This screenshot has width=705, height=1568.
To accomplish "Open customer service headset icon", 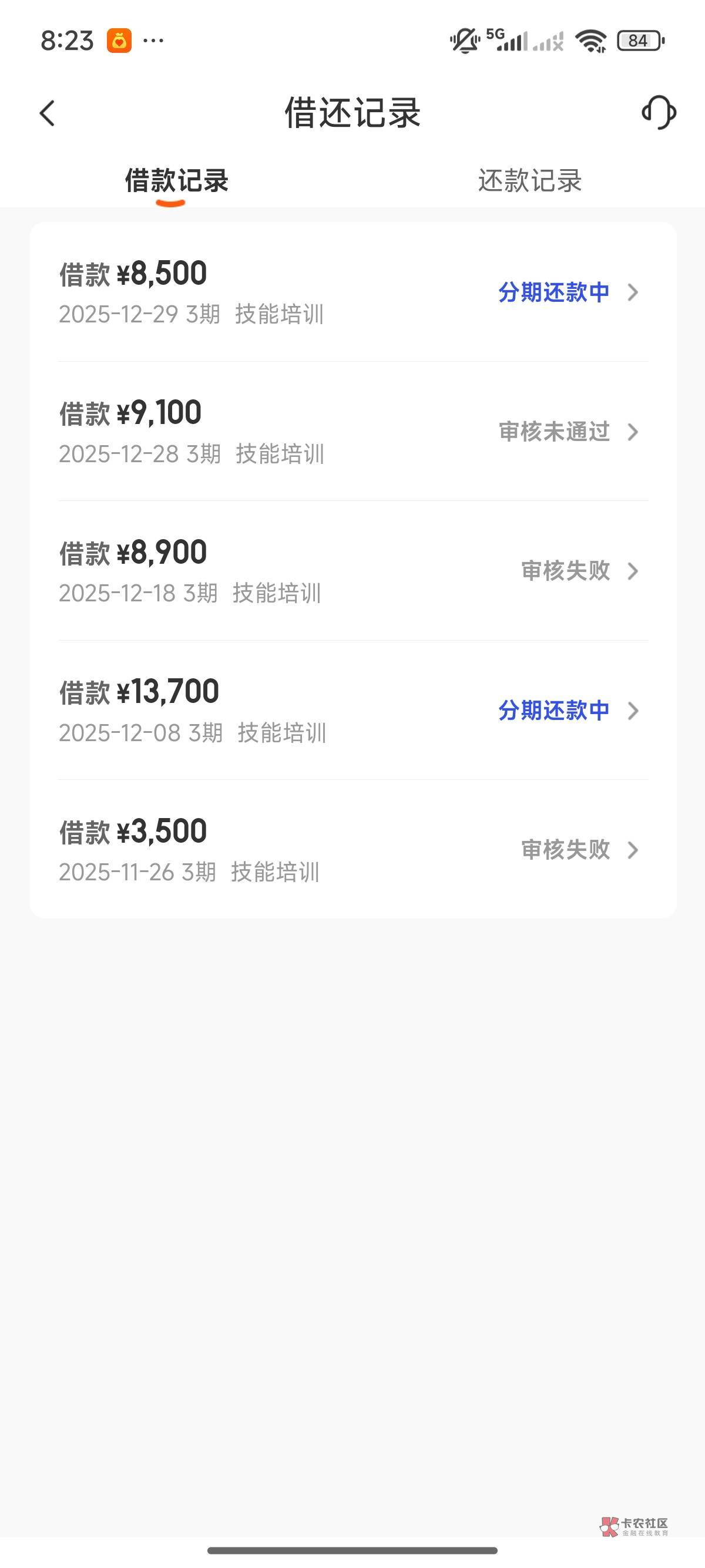I will pos(659,113).
